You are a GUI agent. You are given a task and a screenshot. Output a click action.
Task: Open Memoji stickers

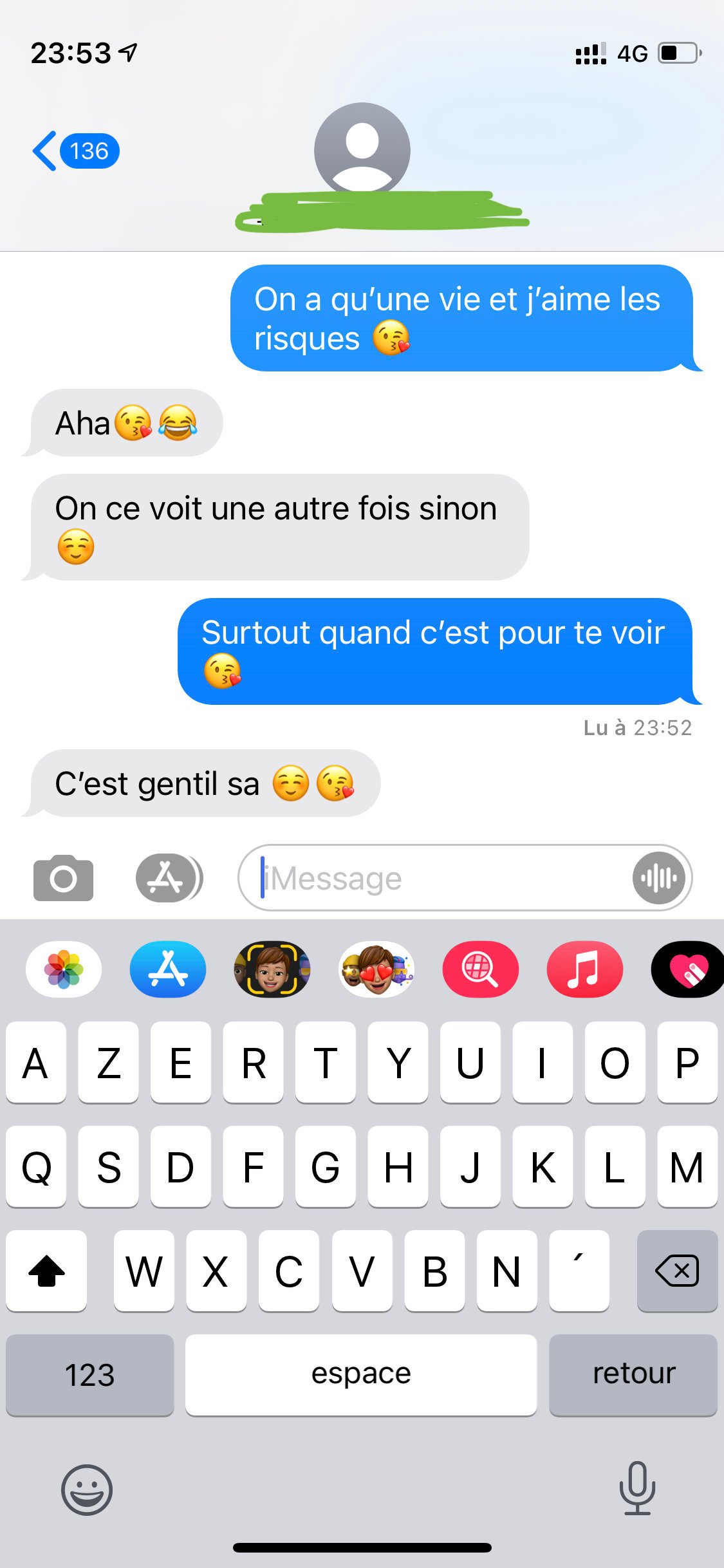(376, 969)
